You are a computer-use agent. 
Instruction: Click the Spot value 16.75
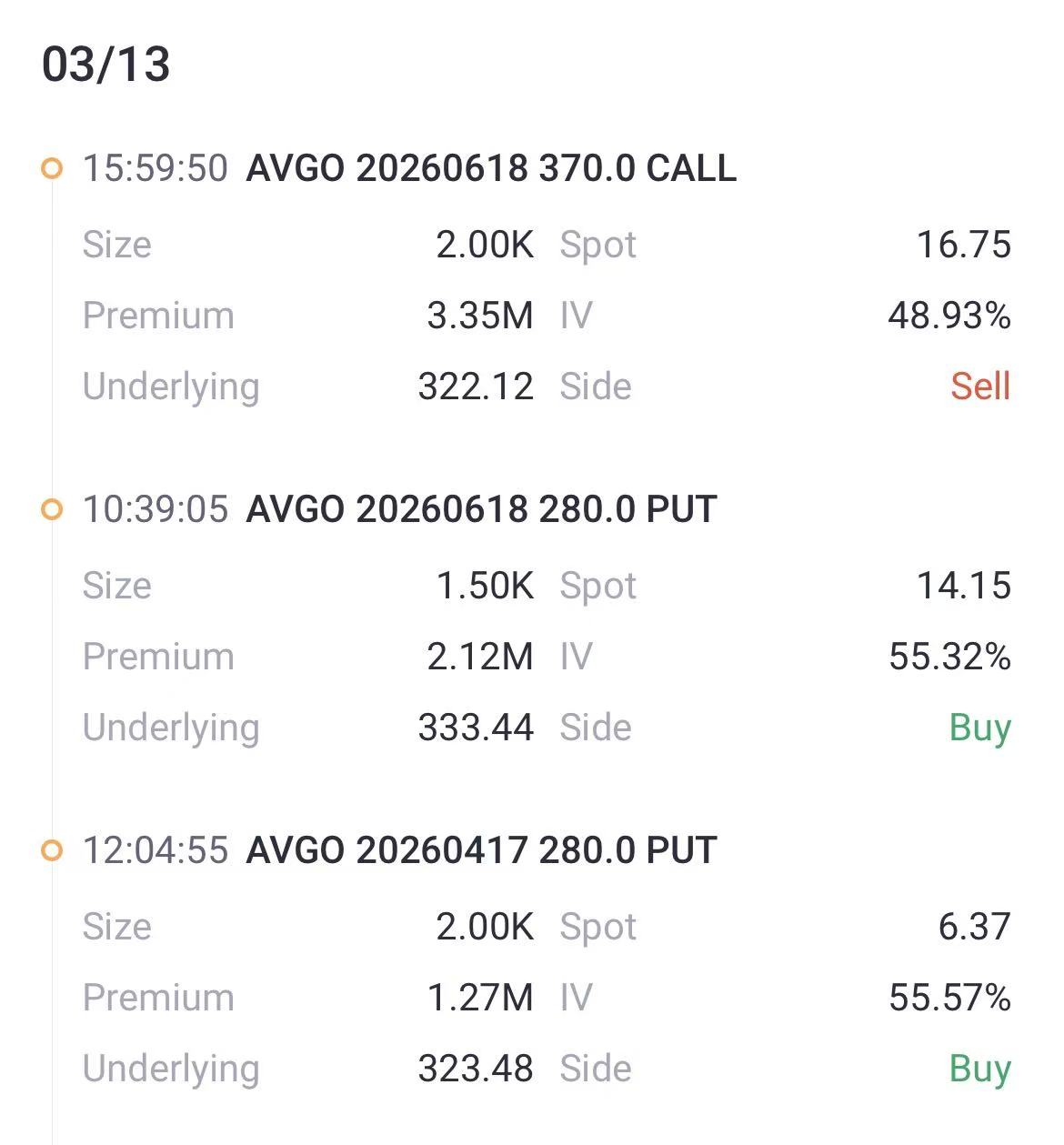[x=965, y=244]
